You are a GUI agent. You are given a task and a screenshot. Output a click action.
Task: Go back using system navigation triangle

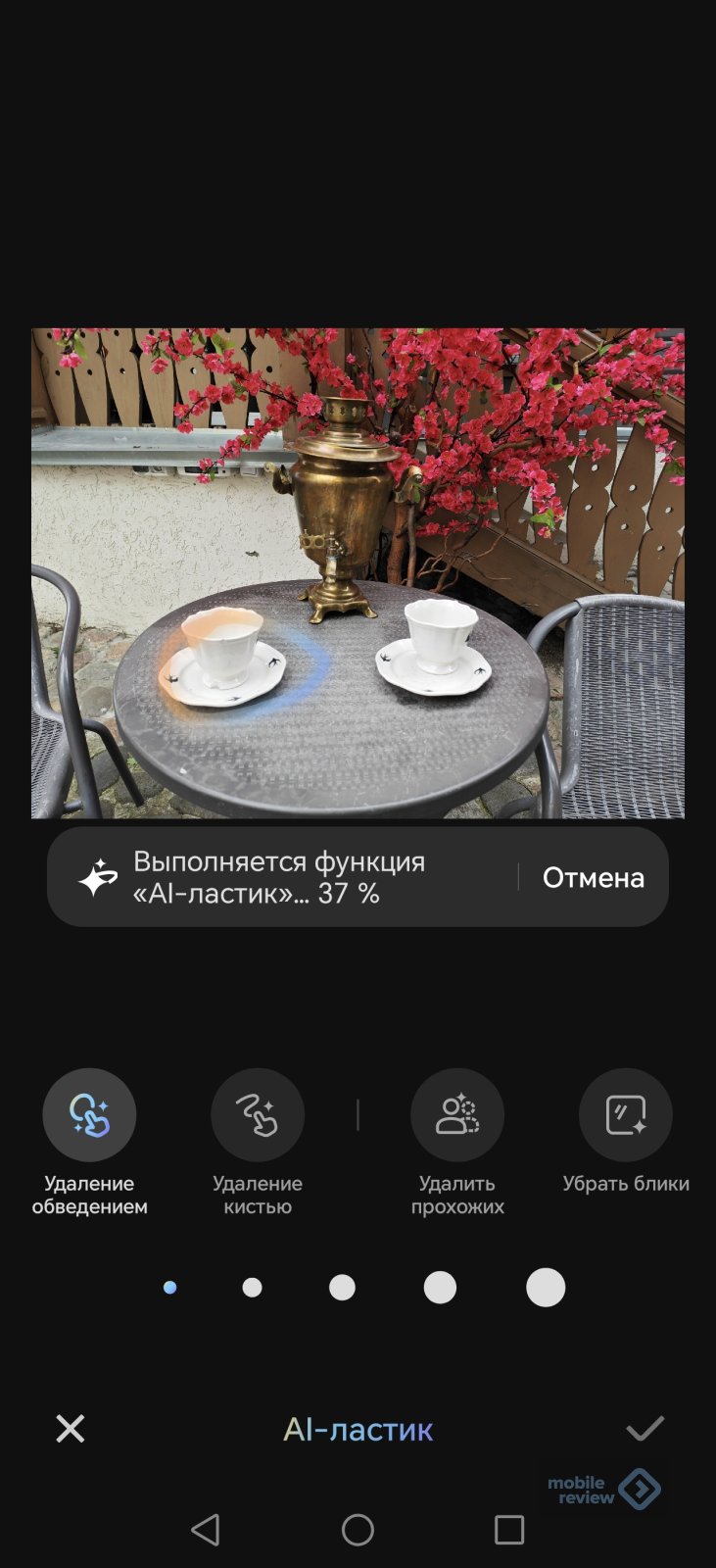click(206, 1530)
